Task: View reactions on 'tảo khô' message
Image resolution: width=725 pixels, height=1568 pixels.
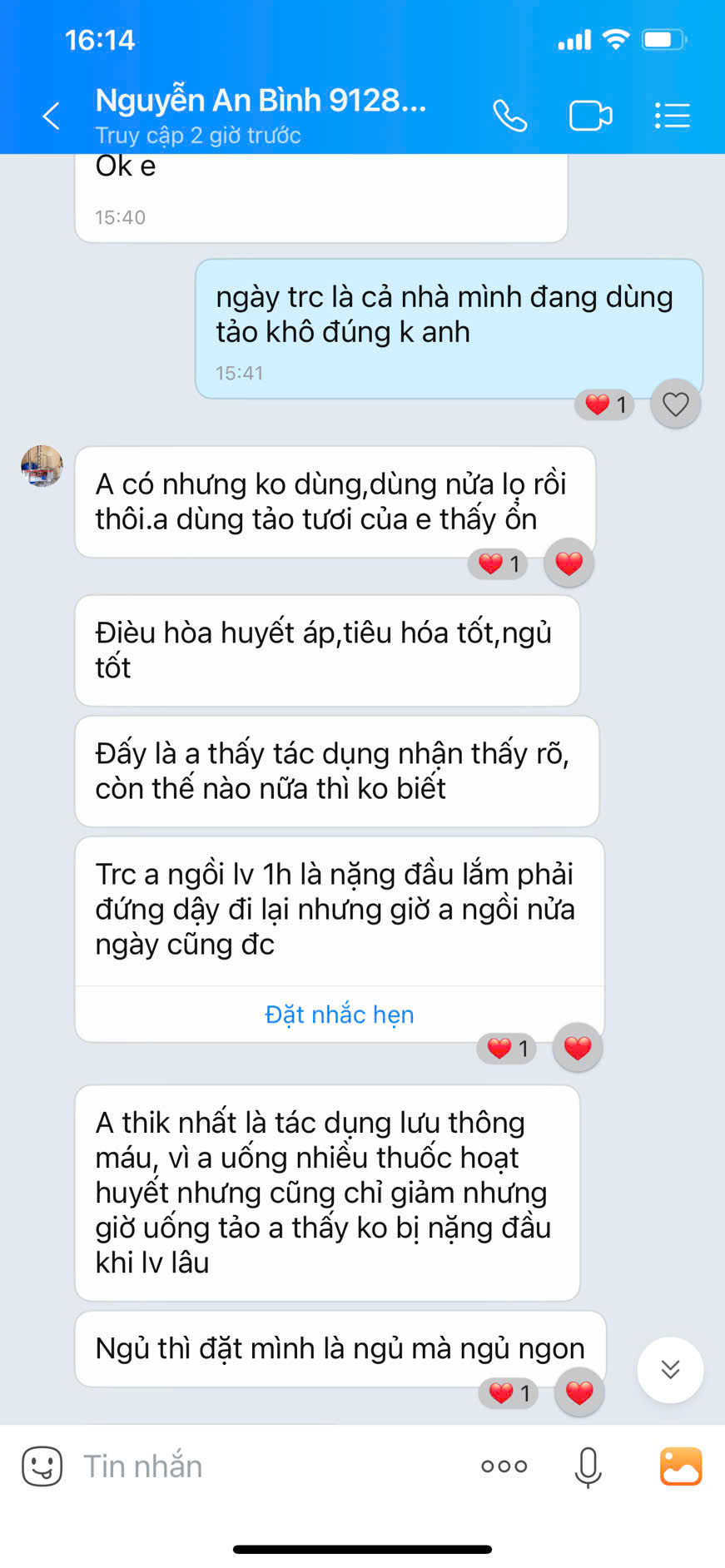Action: tap(604, 404)
